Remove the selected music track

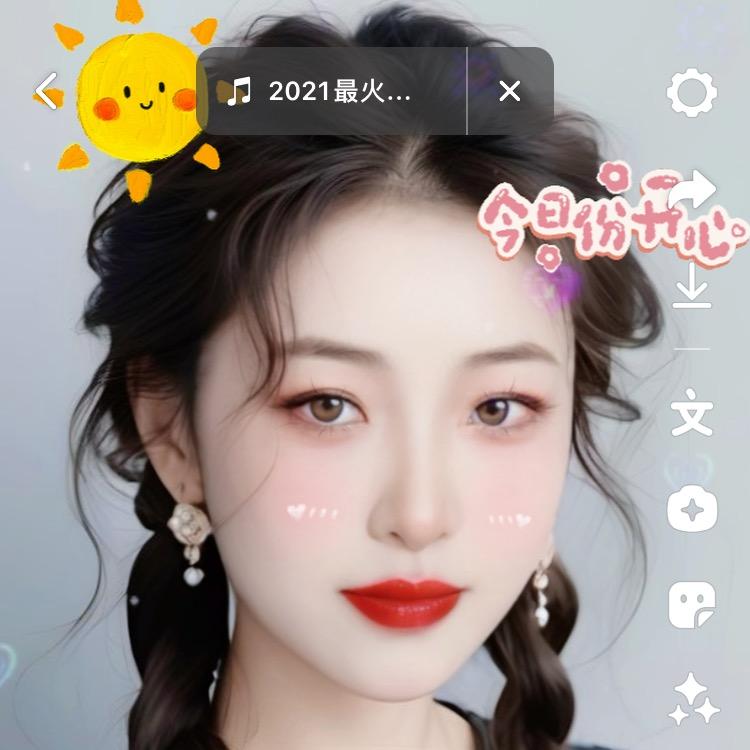510,92
